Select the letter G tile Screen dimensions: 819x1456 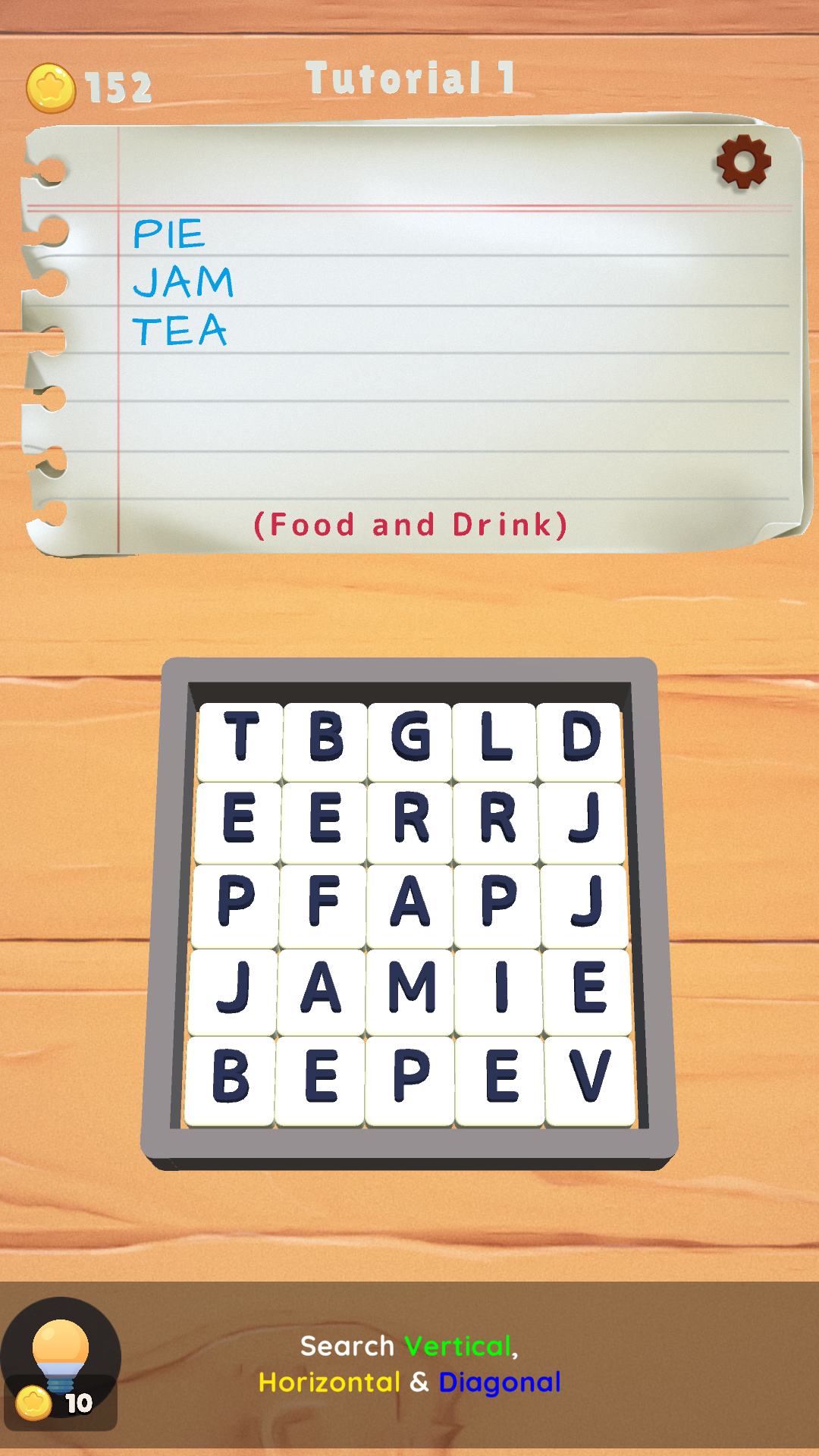[x=410, y=739]
